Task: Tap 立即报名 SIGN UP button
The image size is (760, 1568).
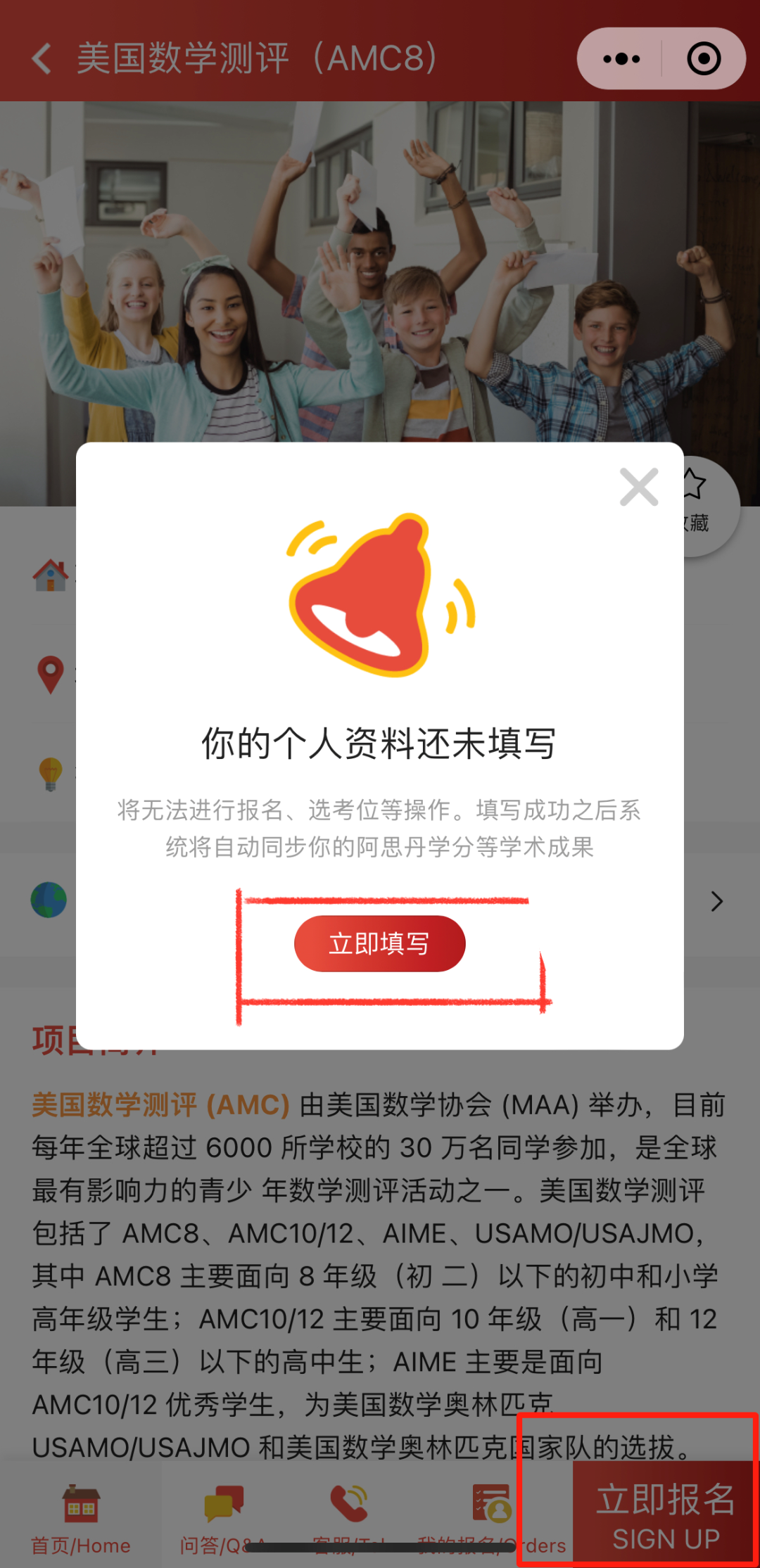Action: (x=665, y=1515)
